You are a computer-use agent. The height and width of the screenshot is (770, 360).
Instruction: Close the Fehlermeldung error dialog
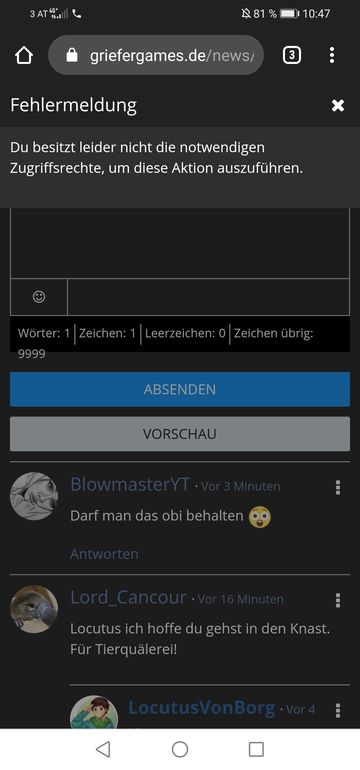pyautogui.click(x=338, y=106)
